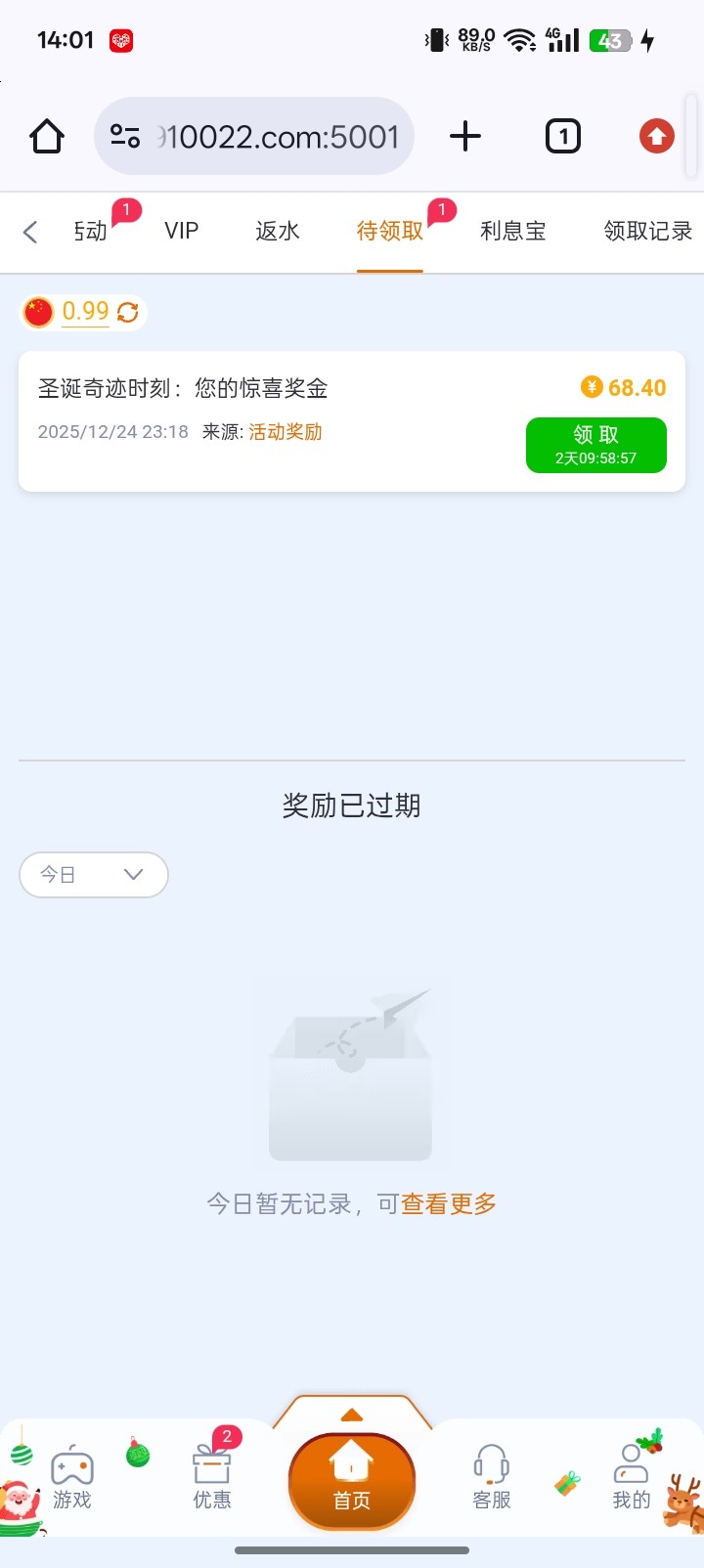Open a new browser tab

(465, 136)
